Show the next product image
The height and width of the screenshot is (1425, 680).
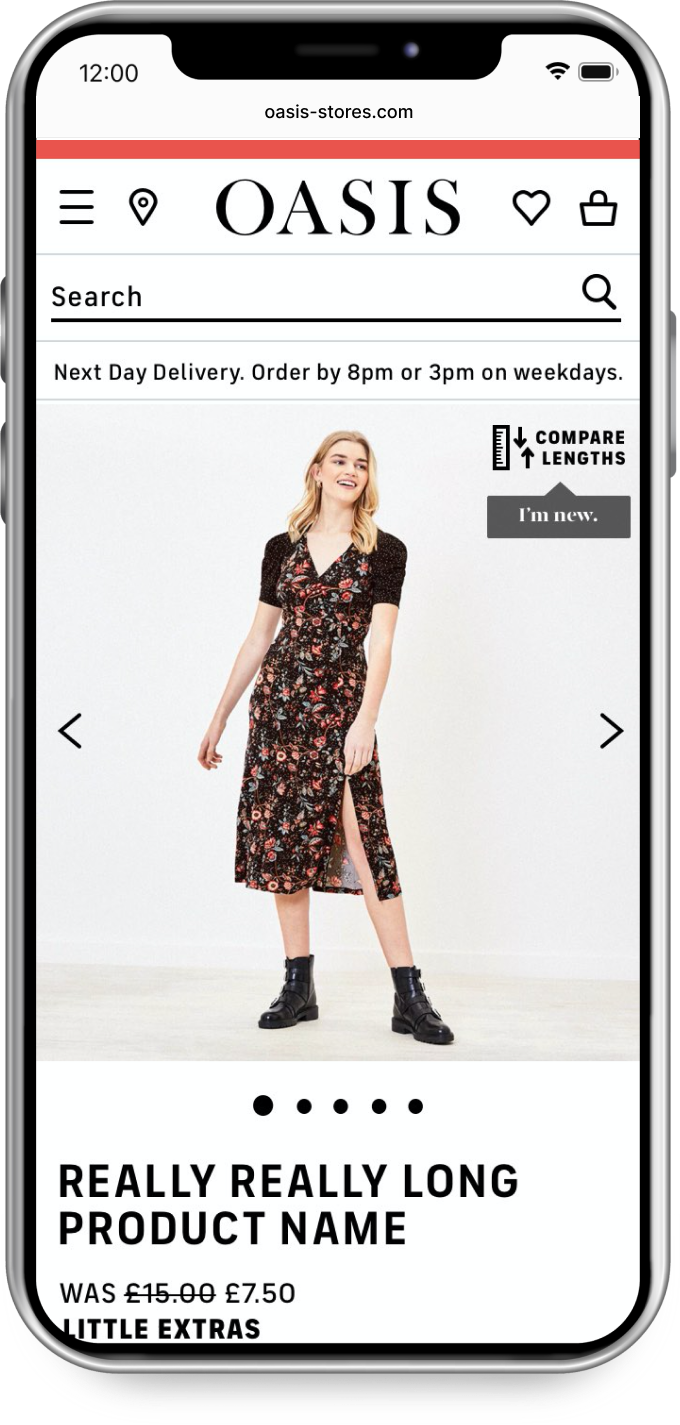click(610, 731)
